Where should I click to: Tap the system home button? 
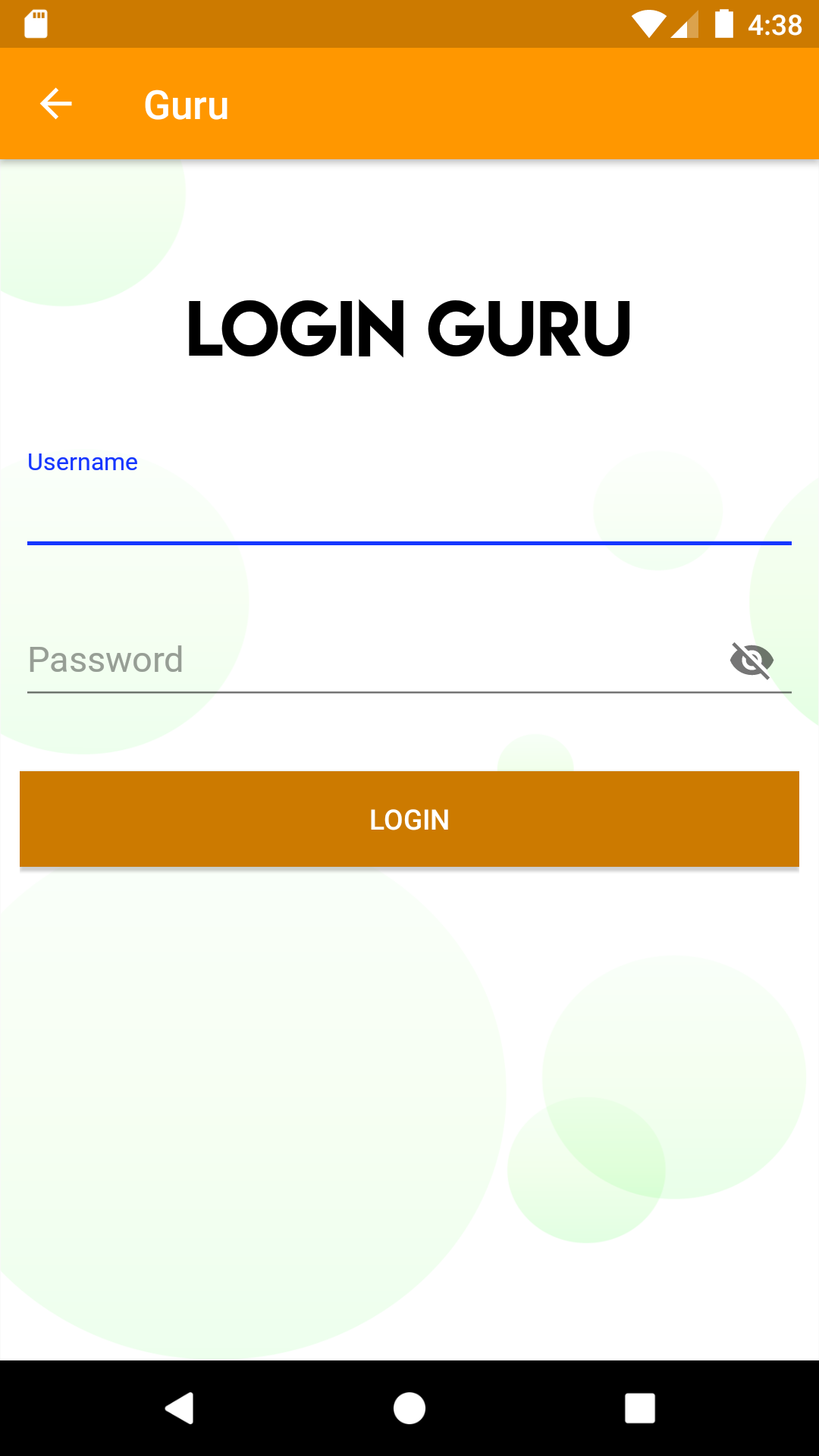[x=409, y=1408]
